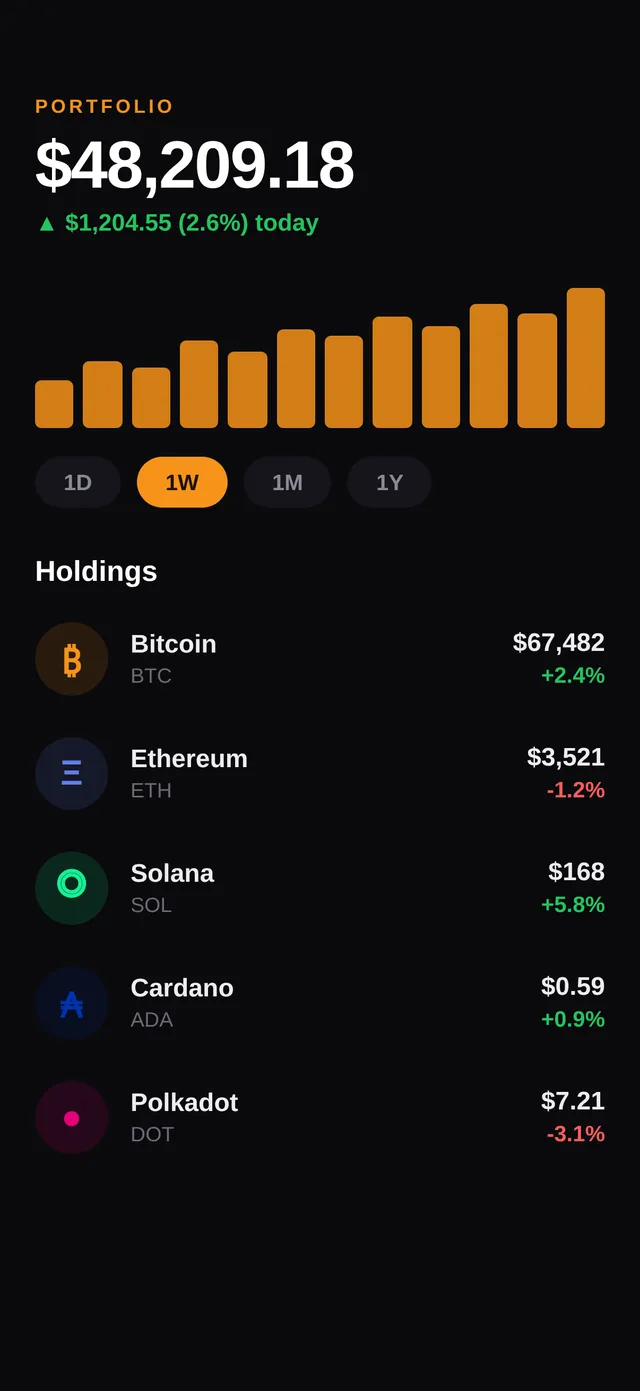The image size is (640, 1391).
Task: Switch to the 1Y range
Action: [x=389, y=482]
